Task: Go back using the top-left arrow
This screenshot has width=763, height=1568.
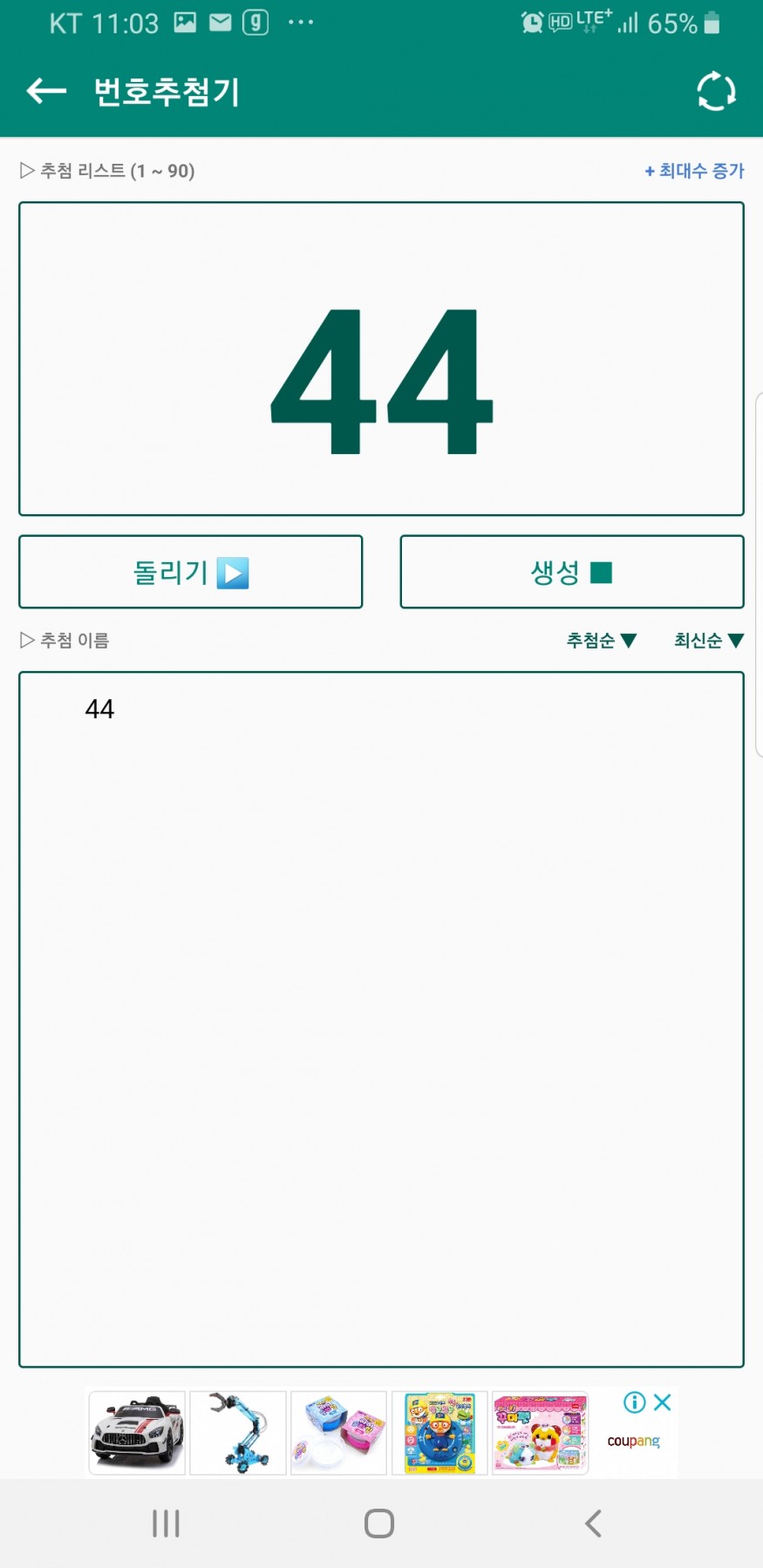Action: pos(46,91)
